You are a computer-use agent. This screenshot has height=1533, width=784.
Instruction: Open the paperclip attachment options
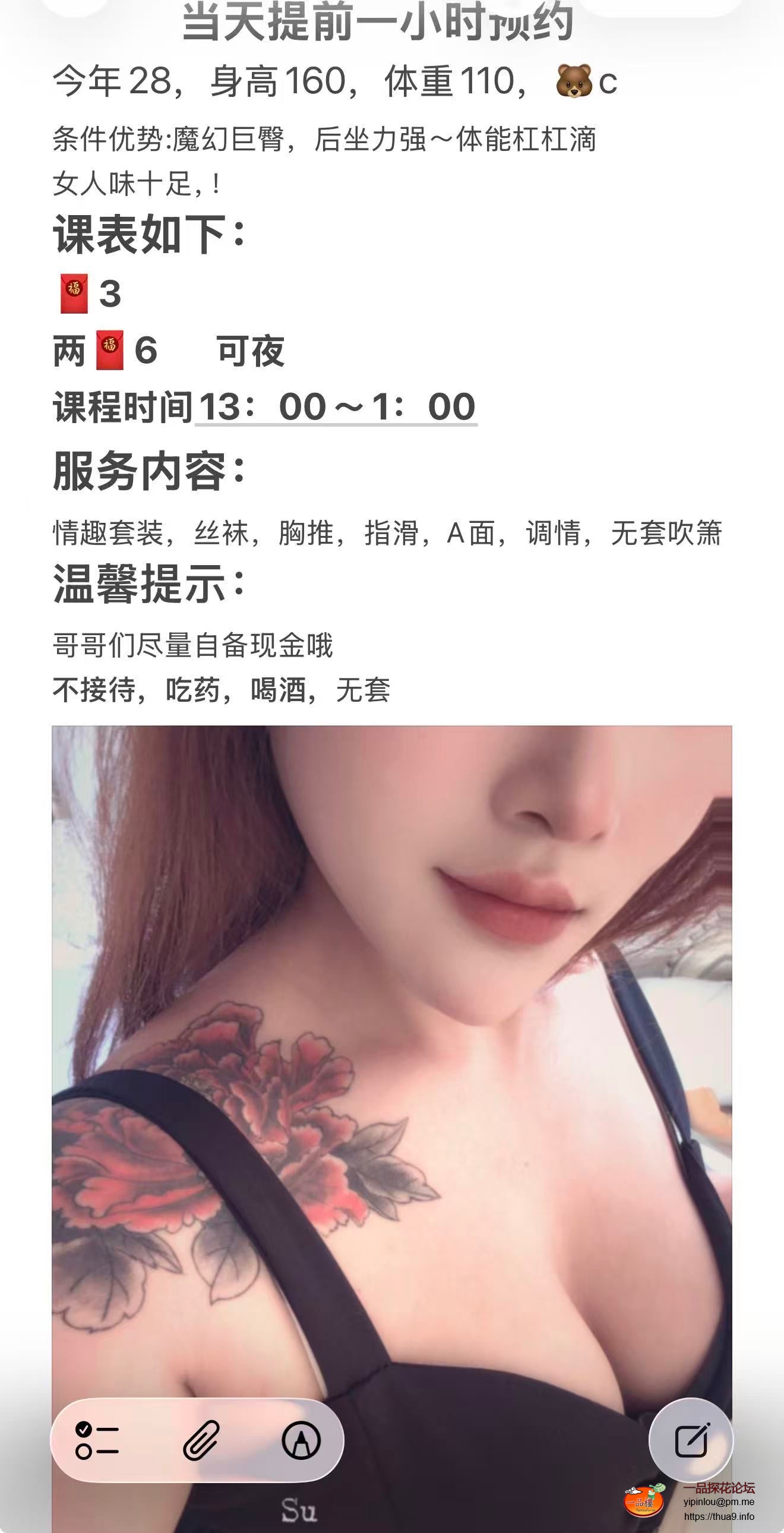pos(201,1440)
